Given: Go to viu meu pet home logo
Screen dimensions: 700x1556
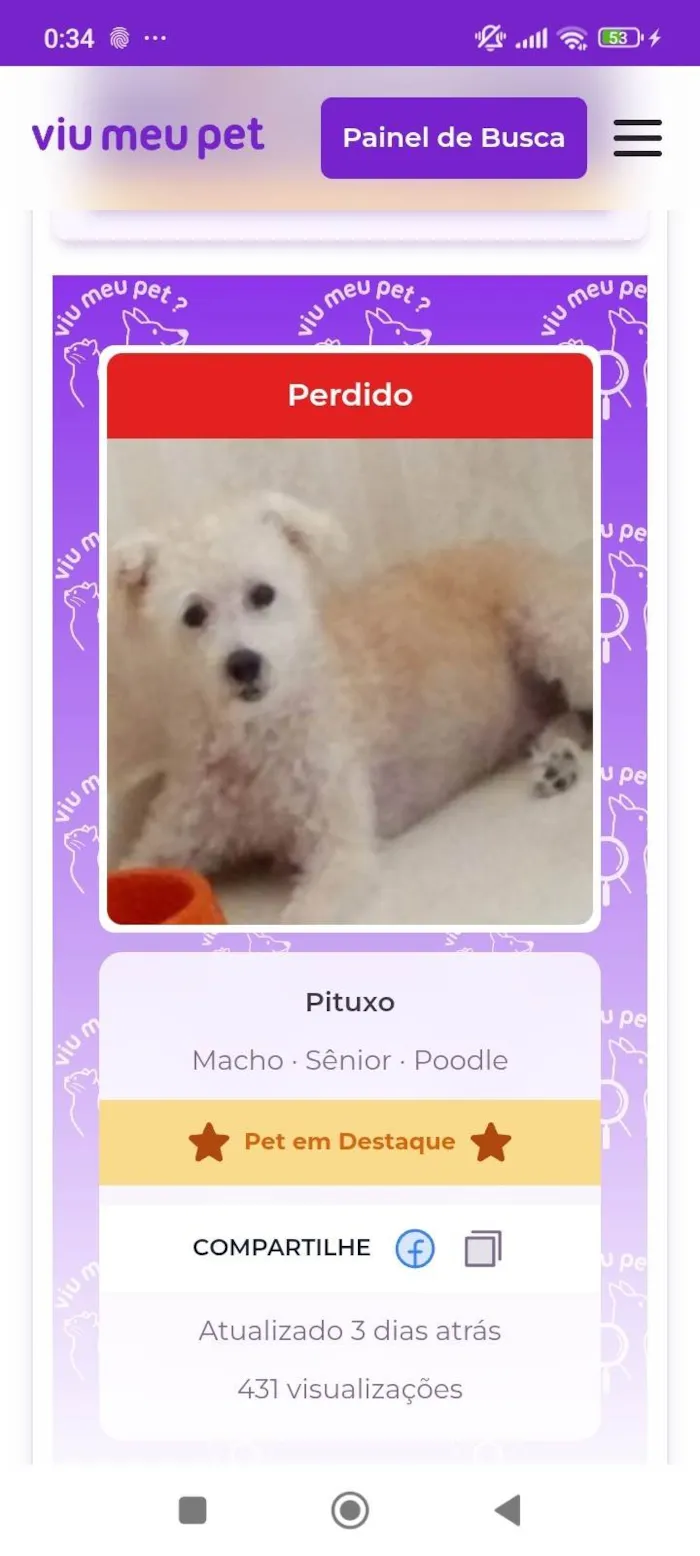Looking at the screenshot, I should point(148,137).
